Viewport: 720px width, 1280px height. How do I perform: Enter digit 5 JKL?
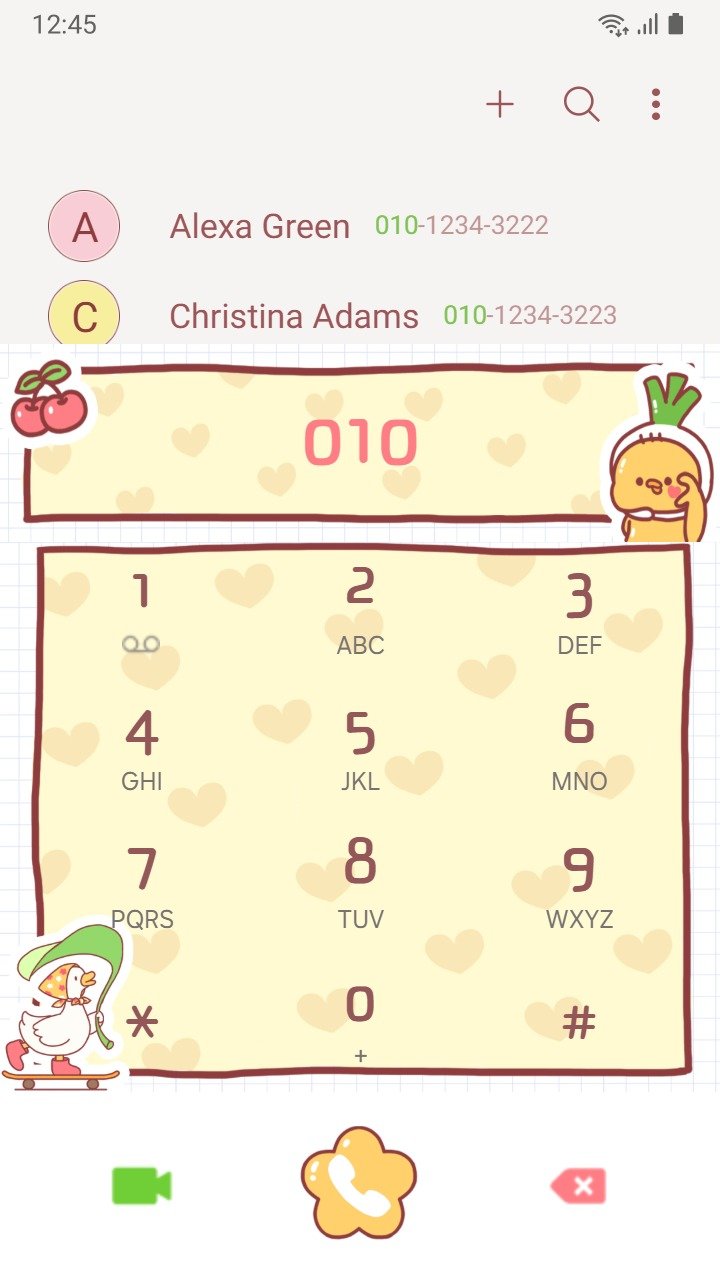click(360, 748)
